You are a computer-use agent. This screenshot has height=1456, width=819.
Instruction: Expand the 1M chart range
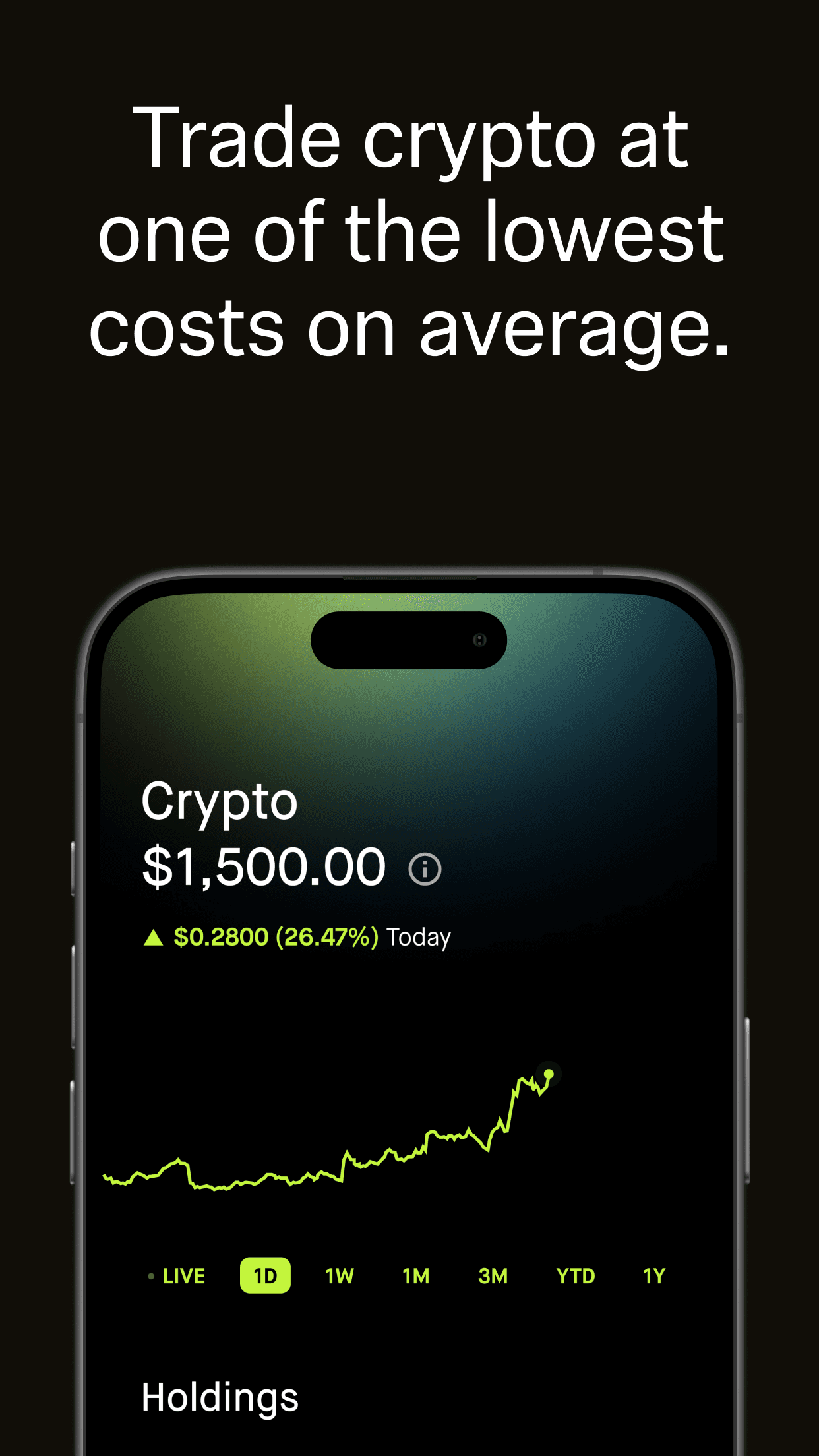415,1276
